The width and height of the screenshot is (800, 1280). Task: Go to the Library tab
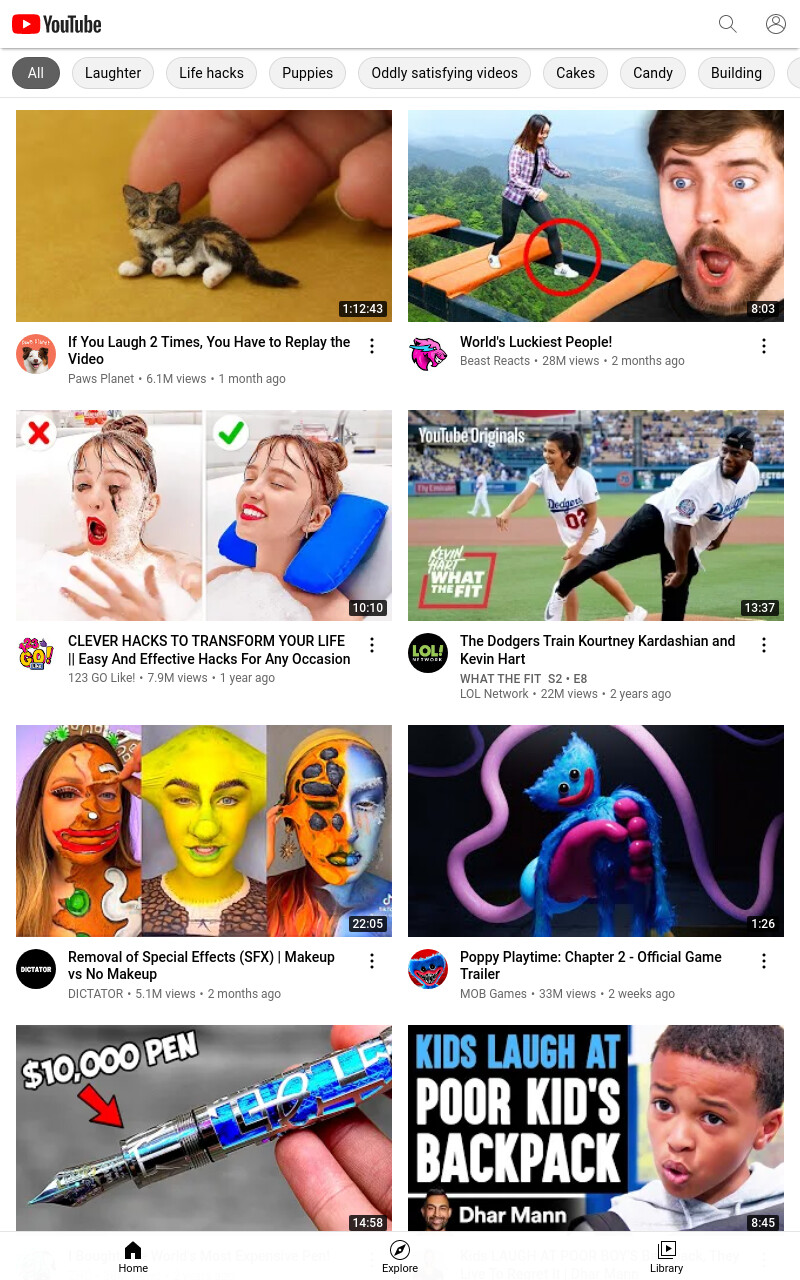(x=666, y=1256)
